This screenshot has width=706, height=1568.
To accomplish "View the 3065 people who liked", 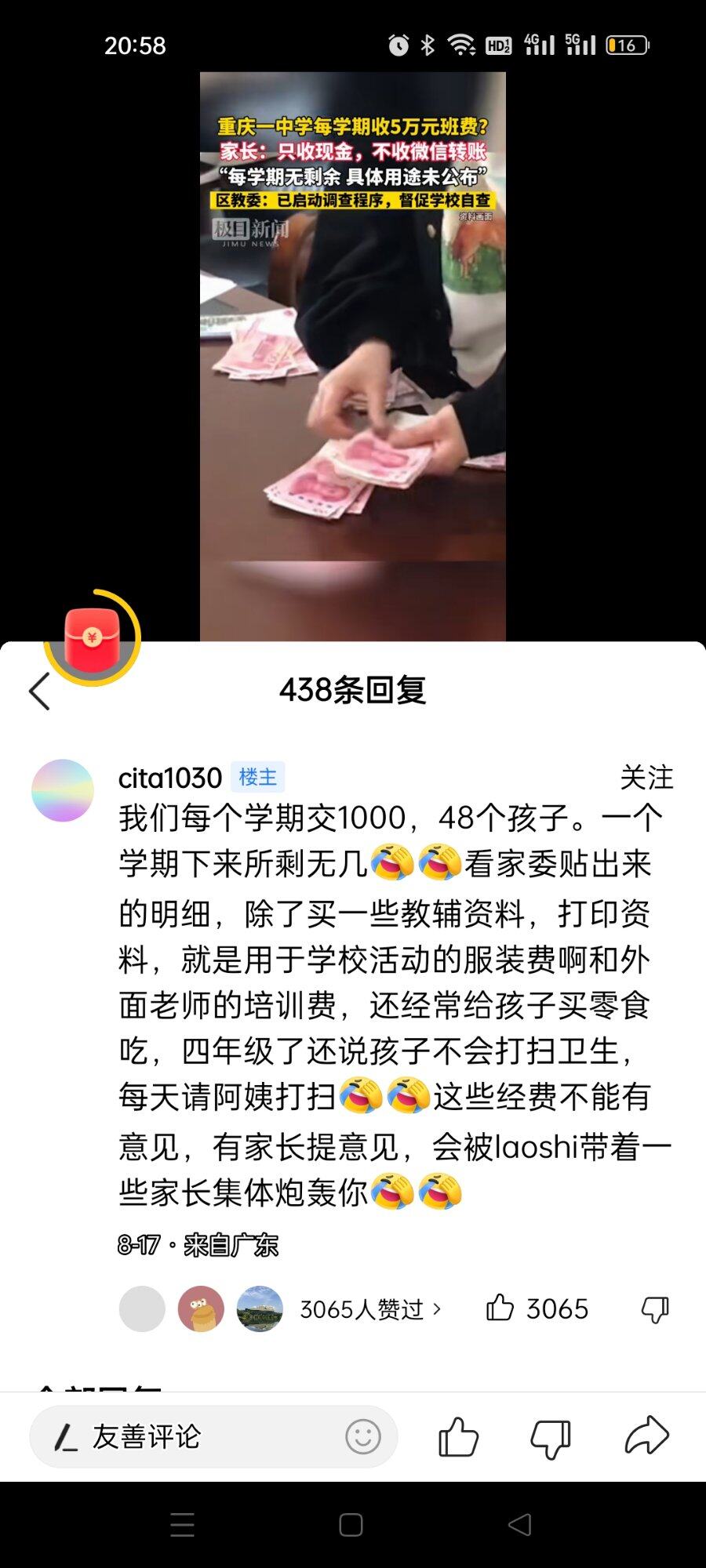I will tap(370, 1308).
